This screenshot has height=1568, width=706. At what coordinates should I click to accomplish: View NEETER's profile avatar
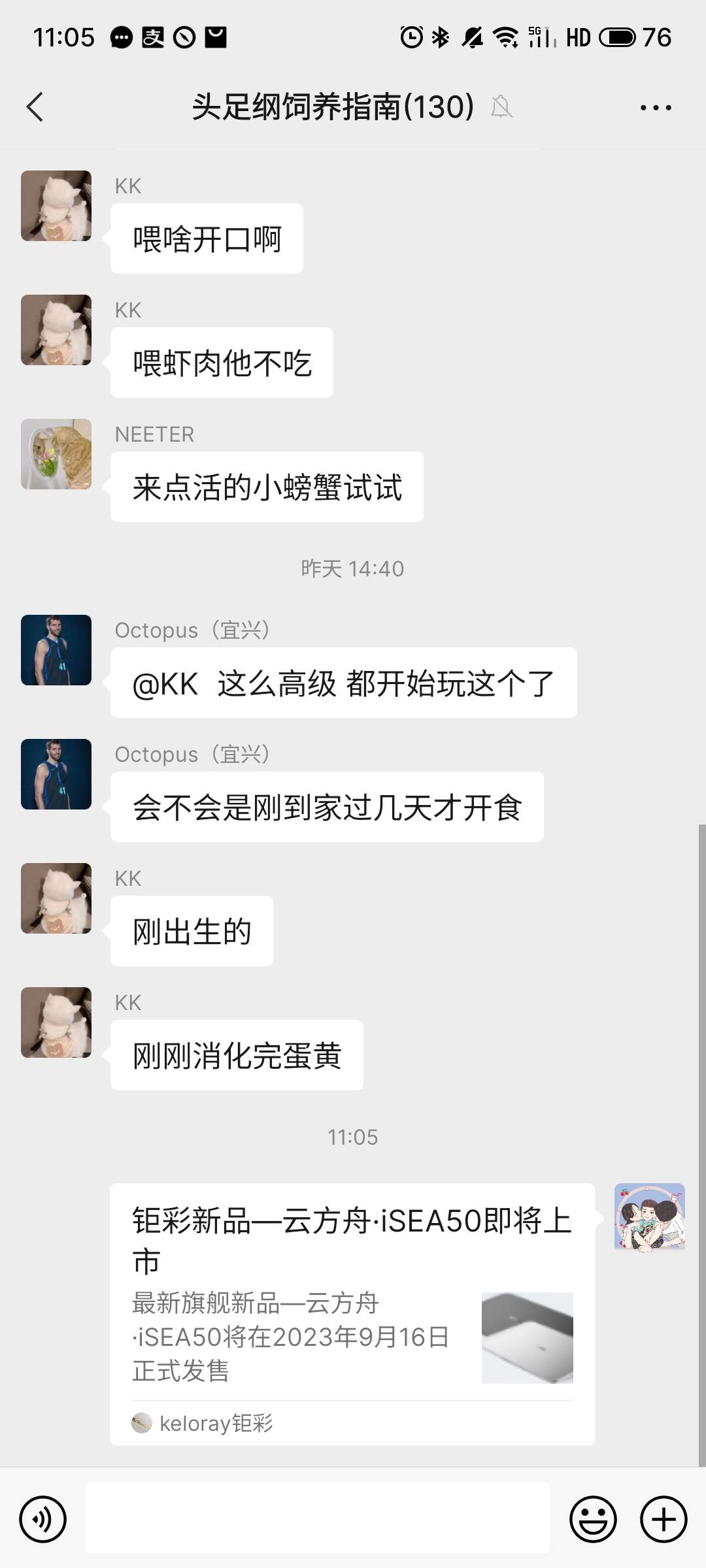pos(56,454)
